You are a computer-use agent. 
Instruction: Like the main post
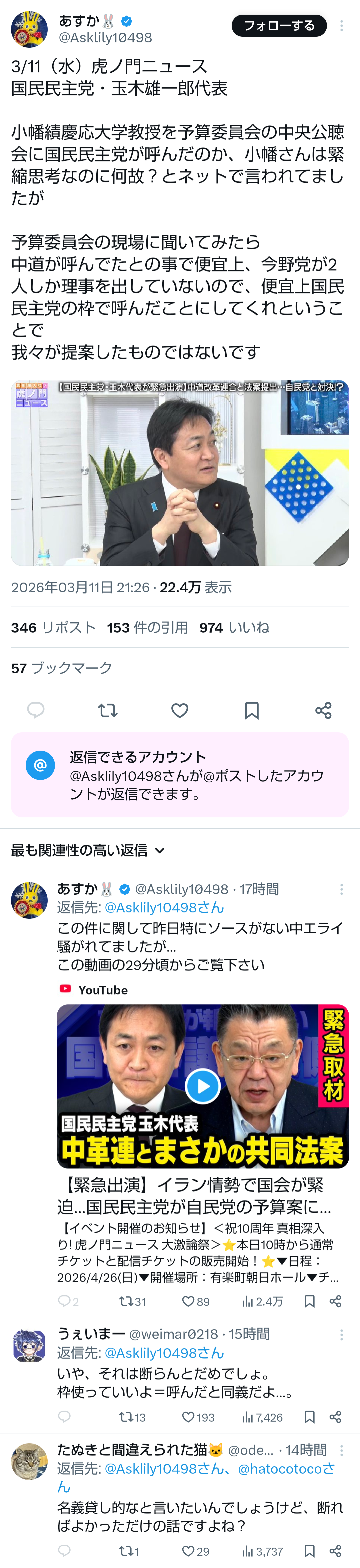(179, 710)
